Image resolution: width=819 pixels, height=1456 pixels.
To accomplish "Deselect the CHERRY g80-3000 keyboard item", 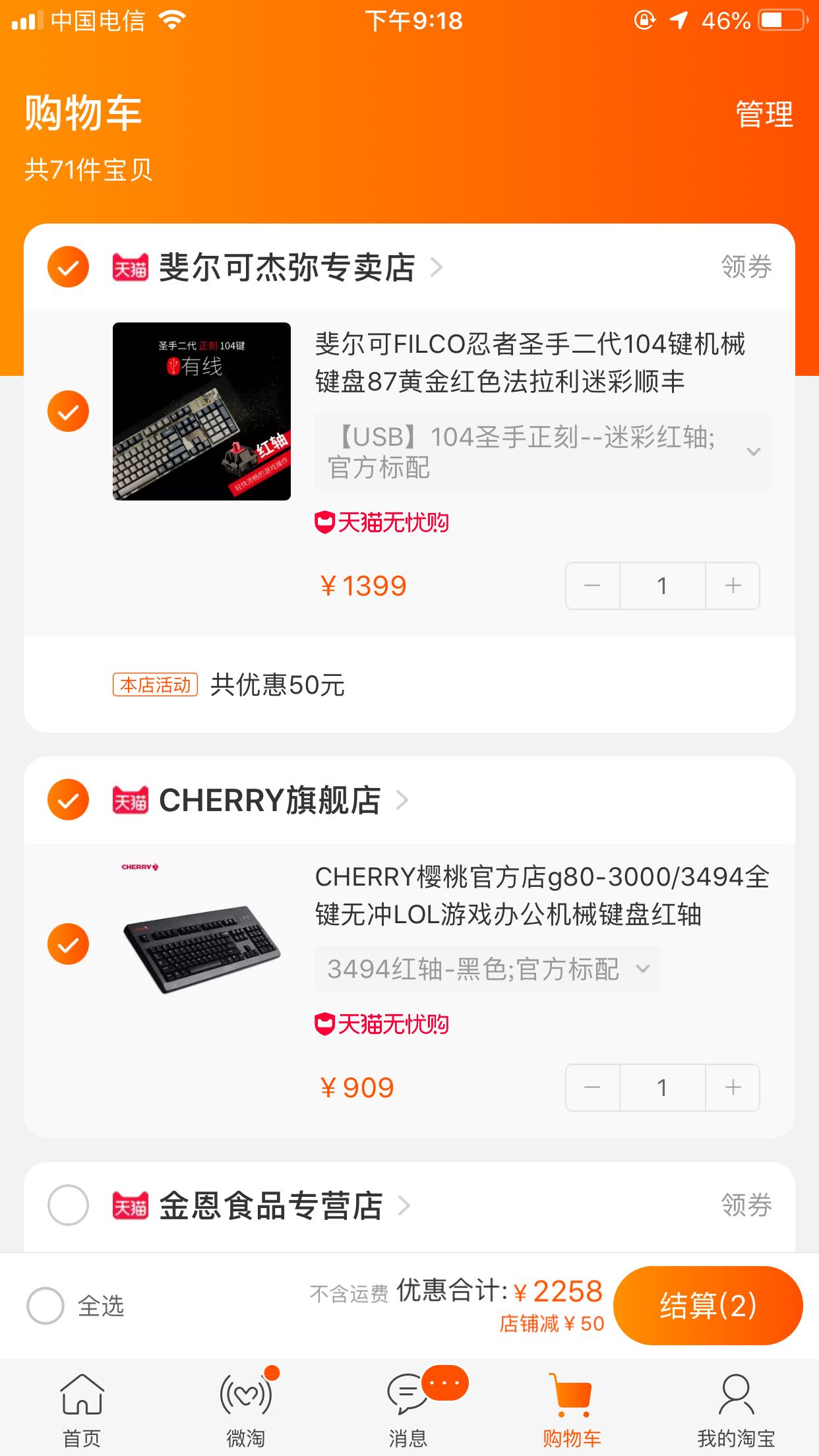I will coord(68,944).
